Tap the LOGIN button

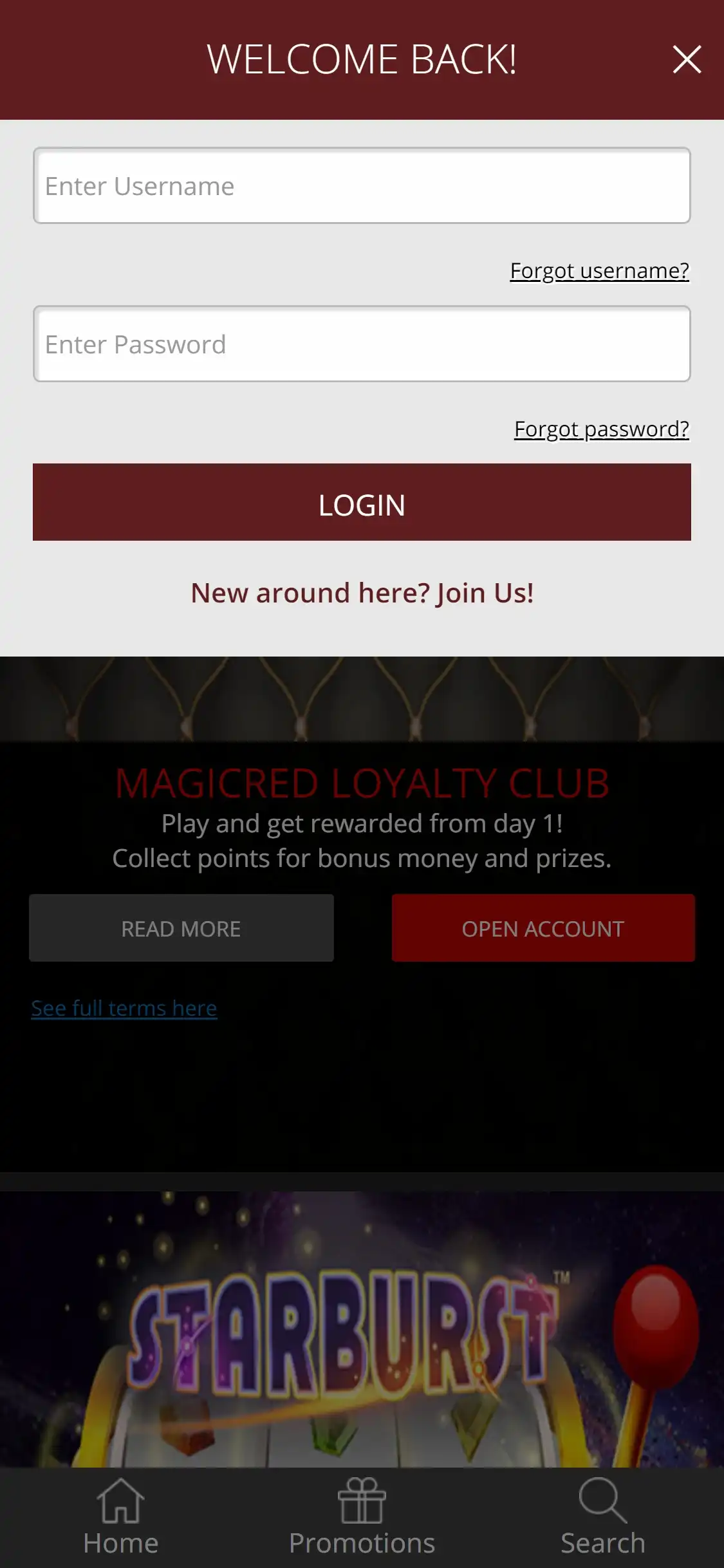pos(362,502)
